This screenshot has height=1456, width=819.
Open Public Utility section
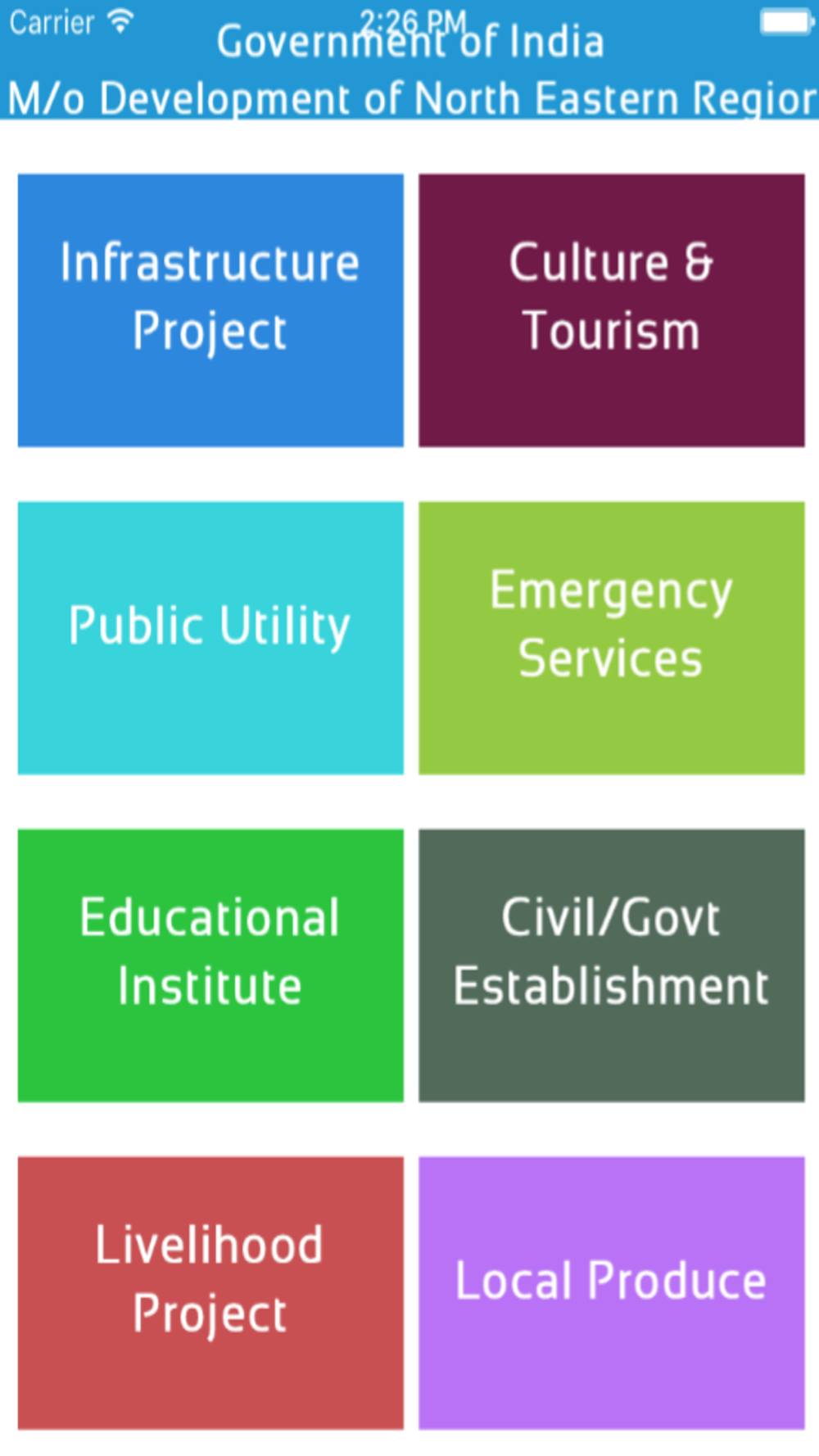[210, 638]
